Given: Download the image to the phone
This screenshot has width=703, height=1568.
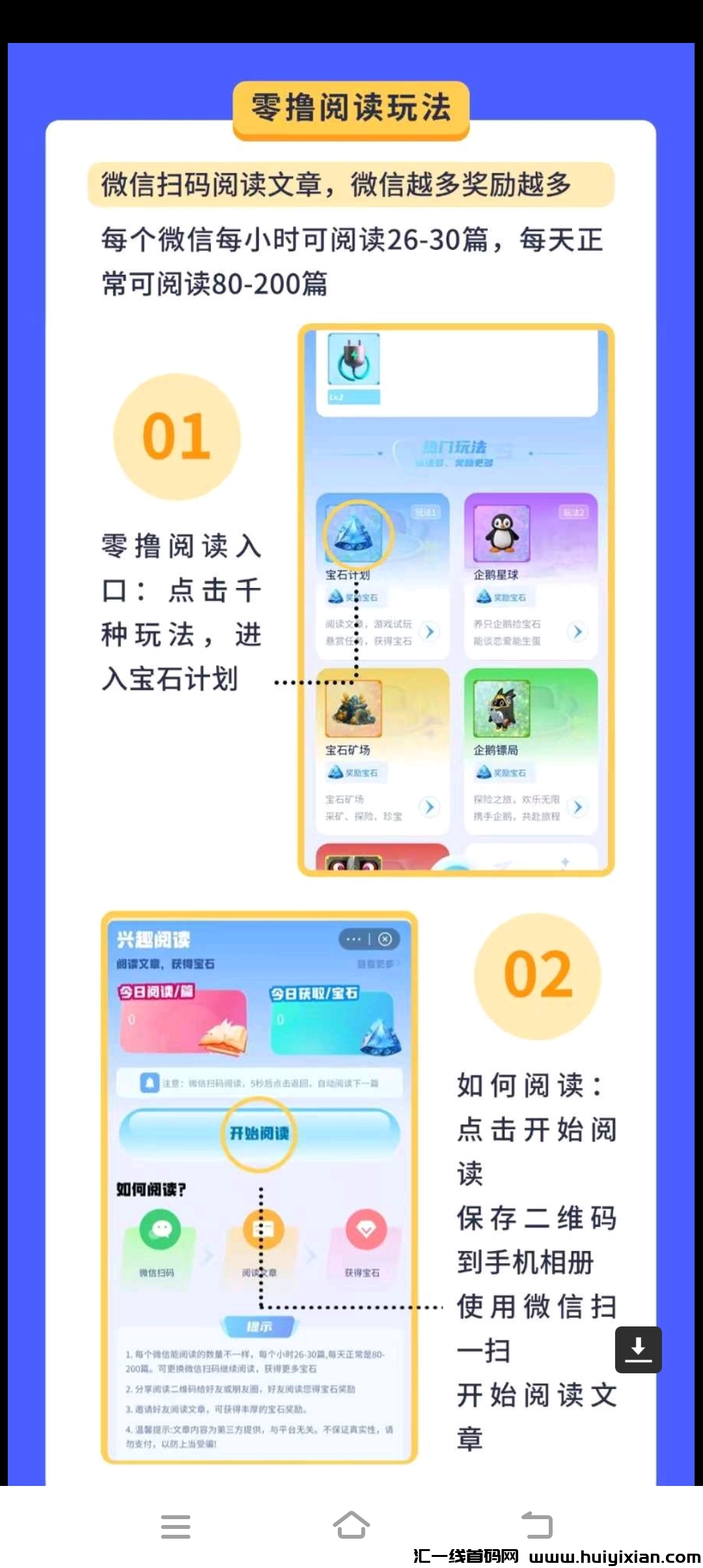Looking at the screenshot, I should coord(638,1350).
